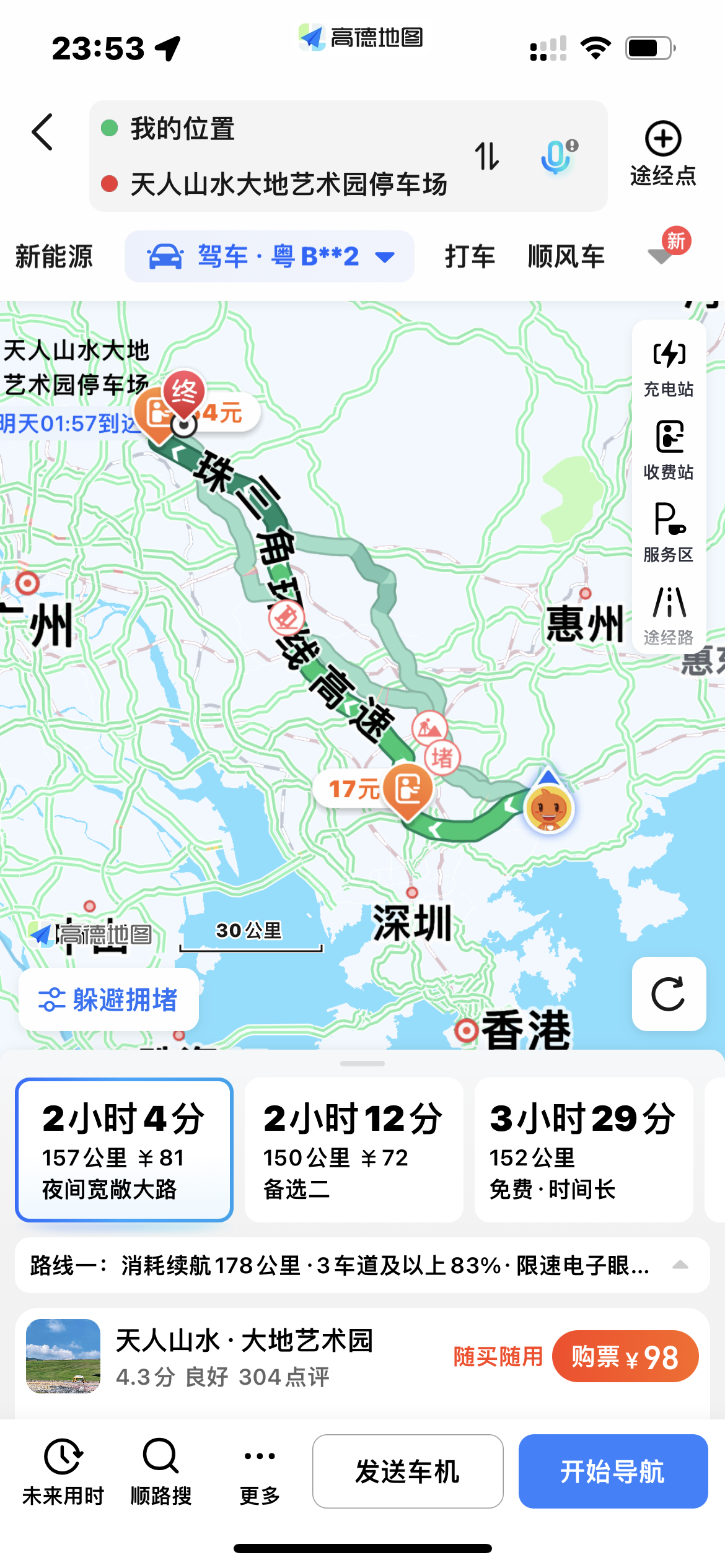Collapse the 路线一 route details row

point(680,1265)
